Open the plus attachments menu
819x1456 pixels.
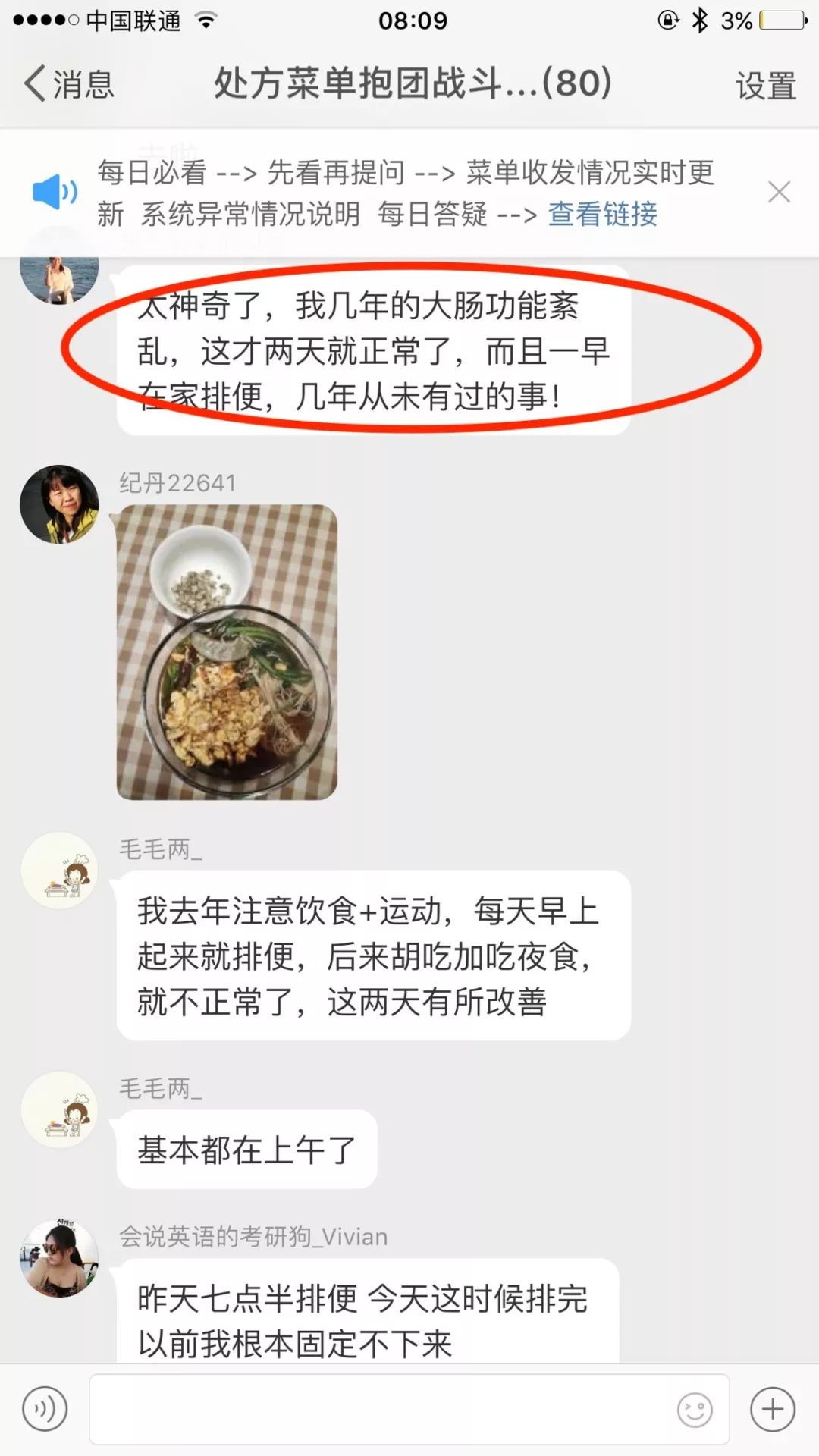click(x=773, y=1410)
